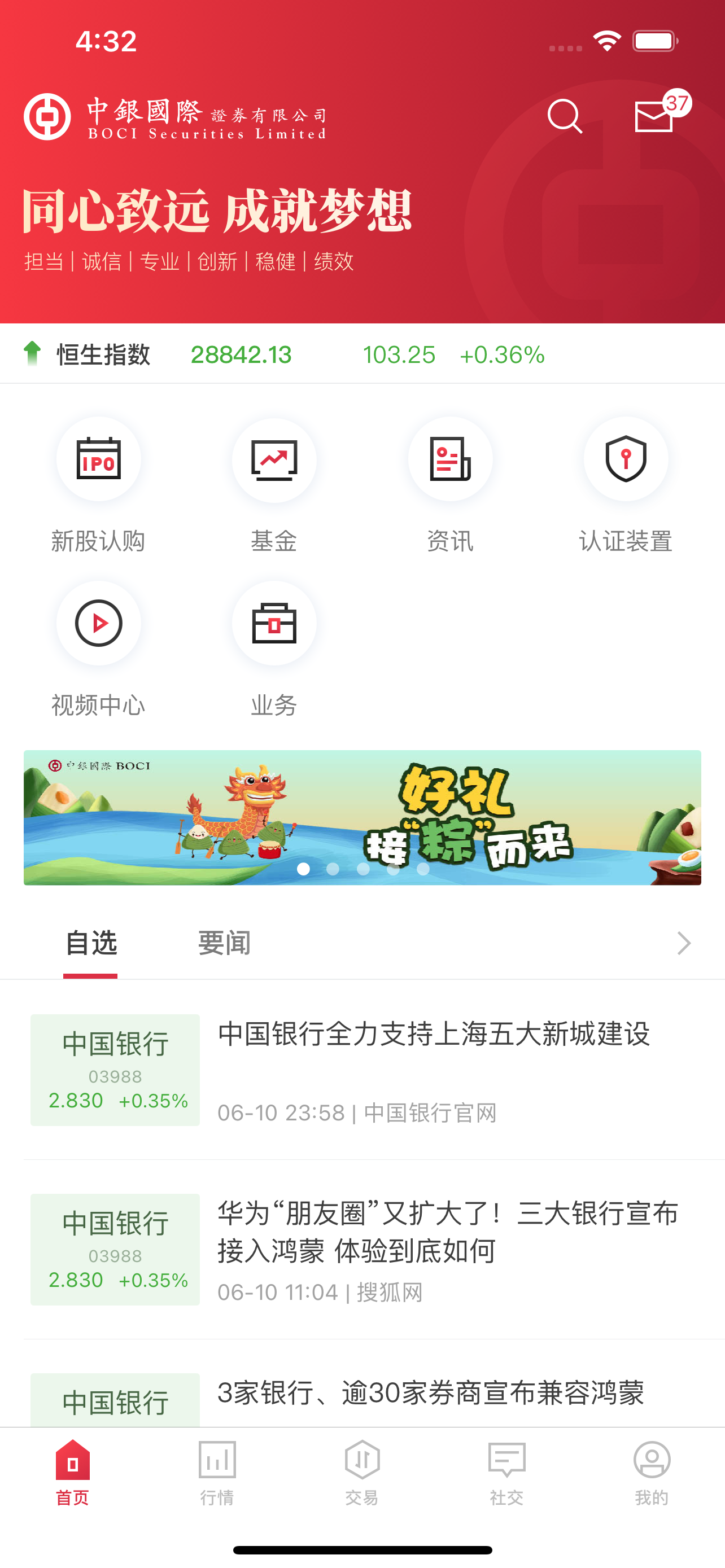The image size is (725, 1568).
Task: Open the search icon in the header
Action: (x=564, y=116)
